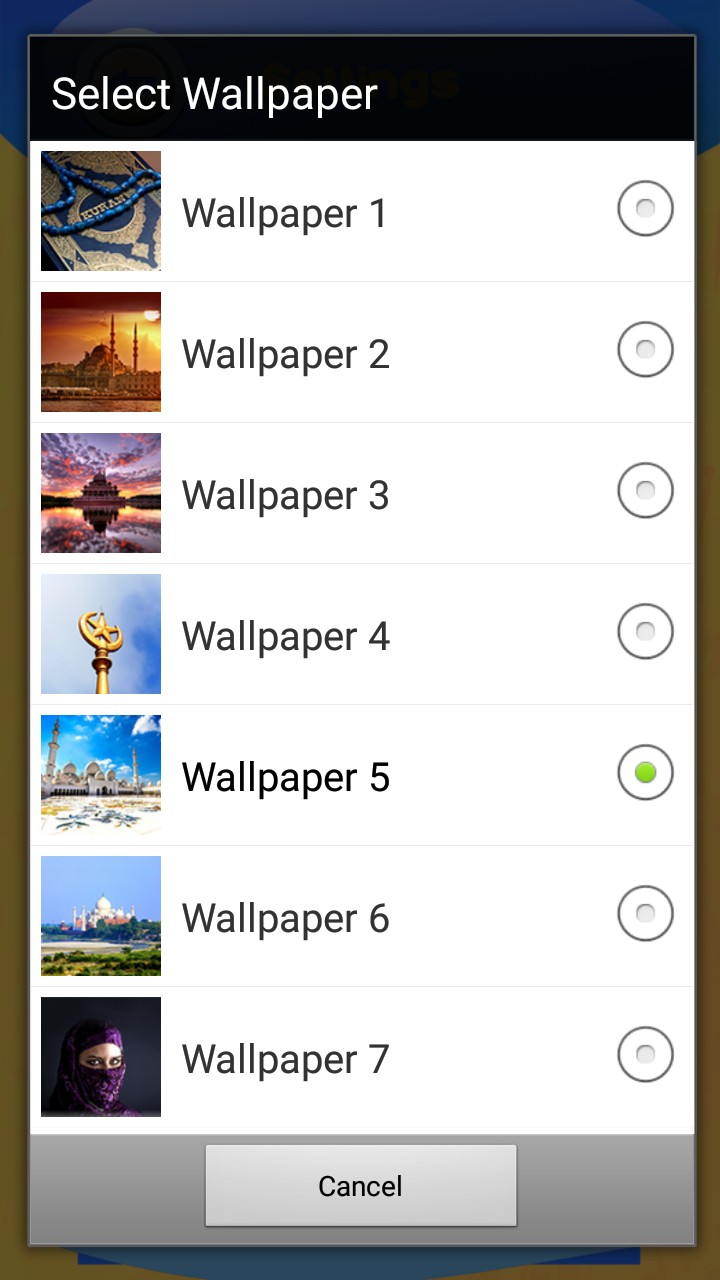The width and height of the screenshot is (720, 1280).
Task: Click the white grand mosque thumbnail
Action: [100, 775]
